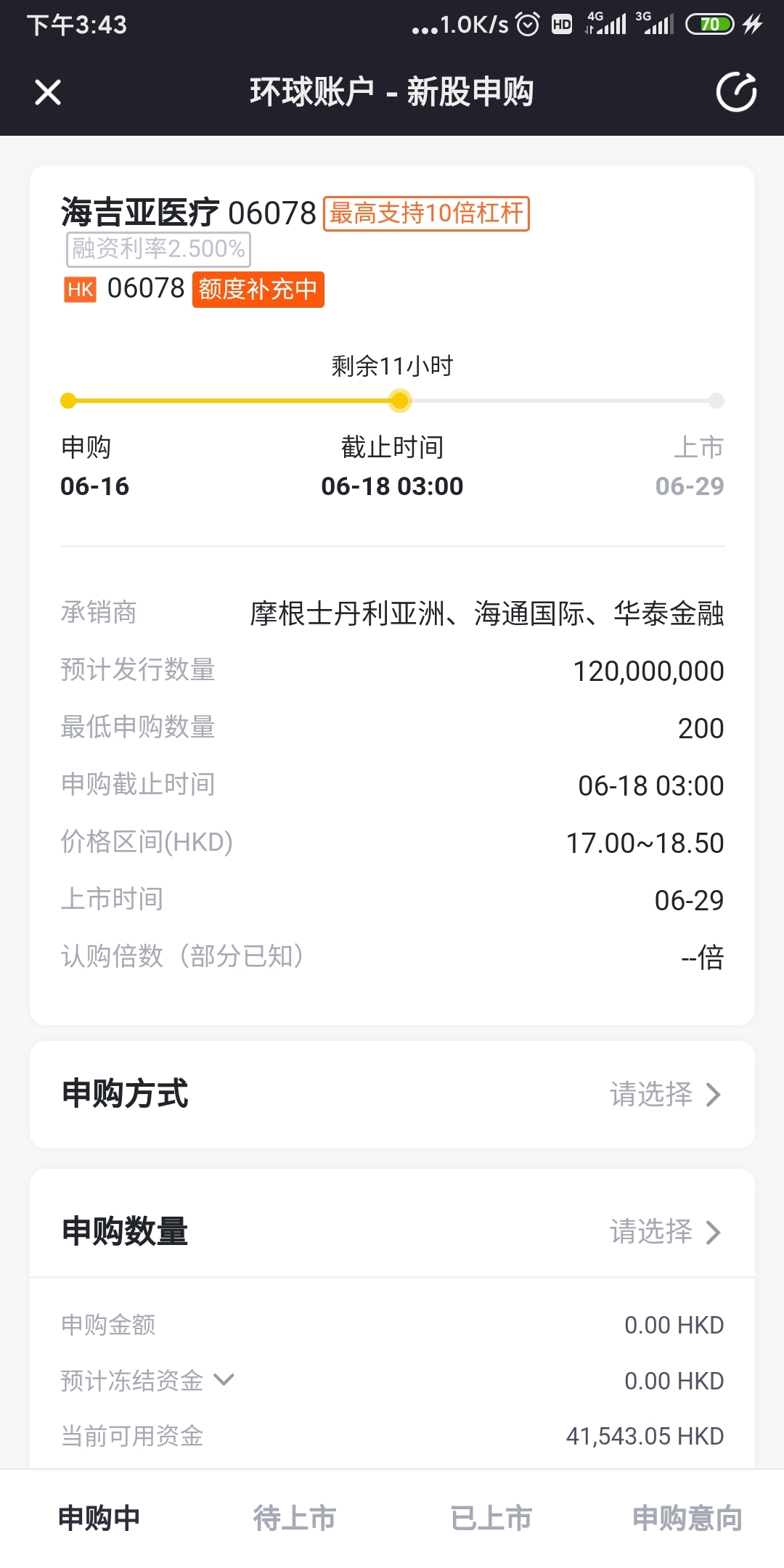Refresh the page with the top-right icon
The width and height of the screenshot is (784, 1568).
point(736,92)
